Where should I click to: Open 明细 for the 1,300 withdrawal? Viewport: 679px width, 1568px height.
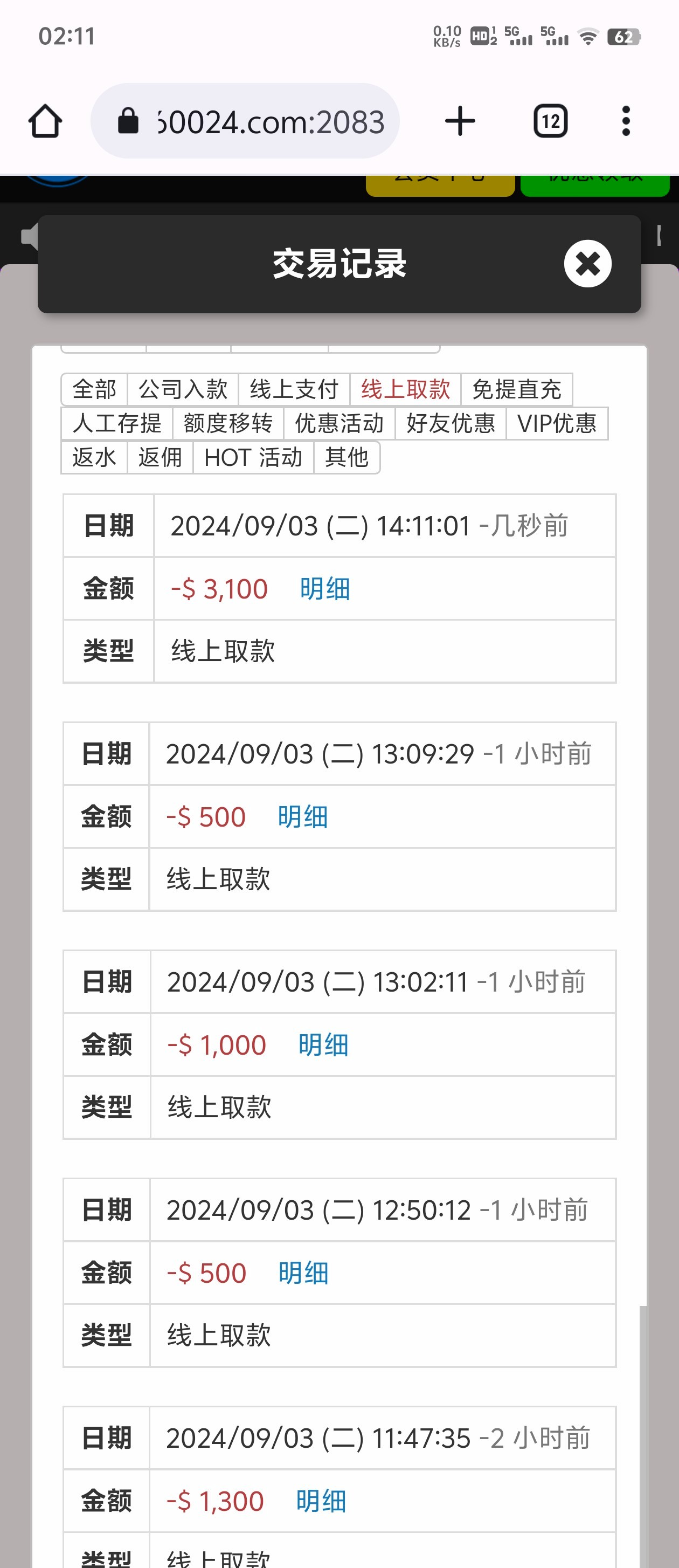point(321,1501)
